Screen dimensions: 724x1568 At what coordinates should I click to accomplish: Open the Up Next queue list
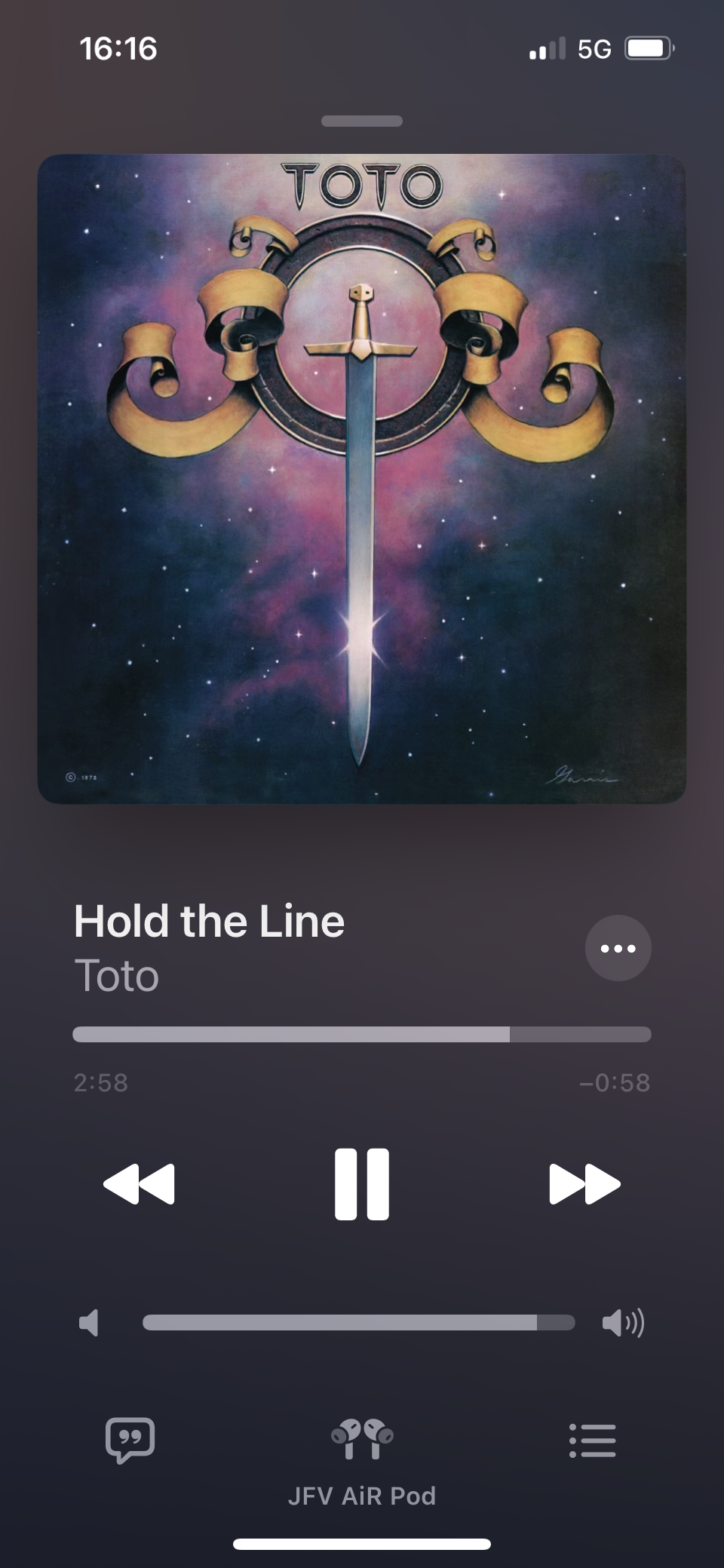tap(593, 1440)
